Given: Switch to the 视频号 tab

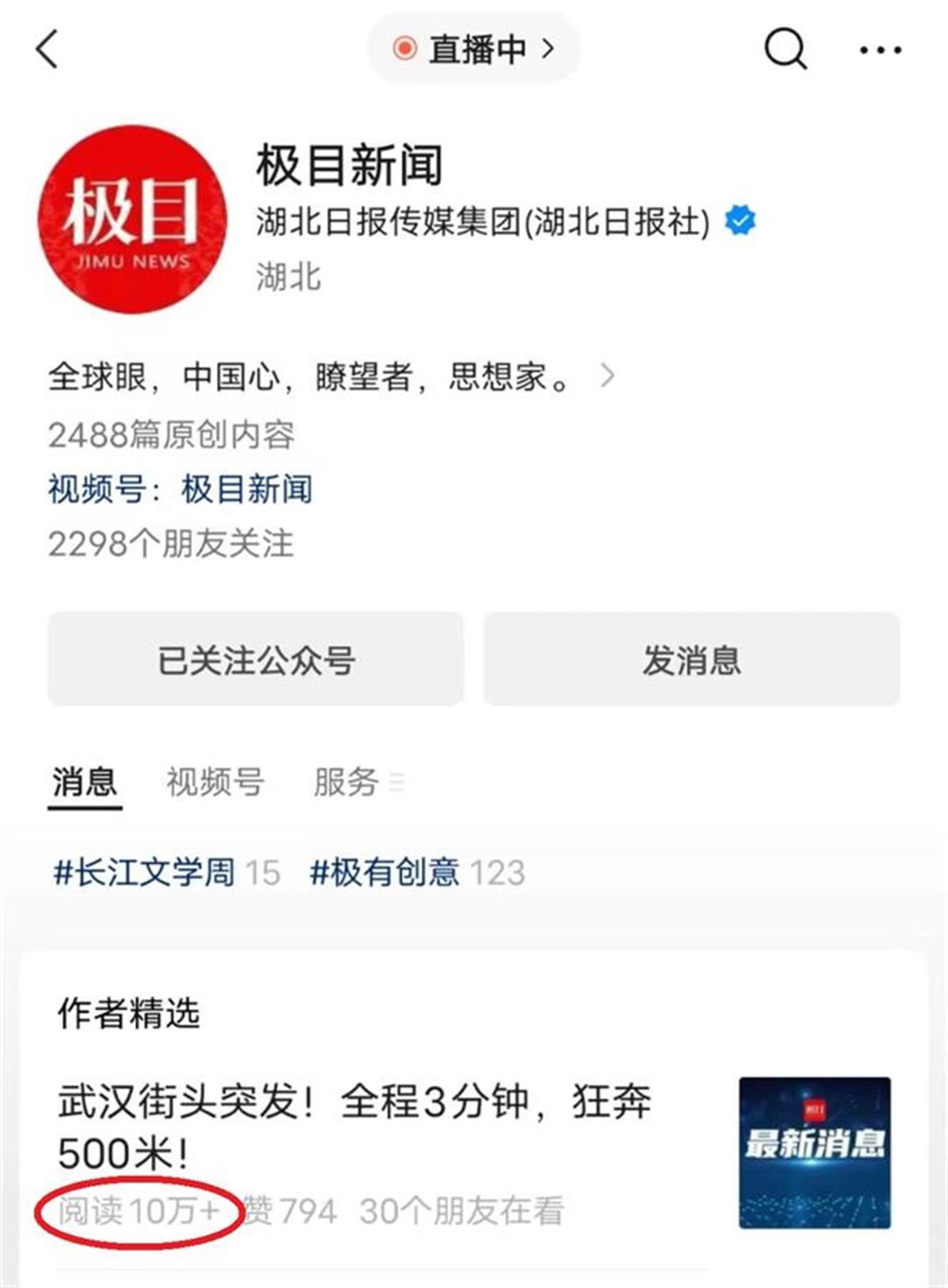Looking at the screenshot, I should [x=215, y=782].
